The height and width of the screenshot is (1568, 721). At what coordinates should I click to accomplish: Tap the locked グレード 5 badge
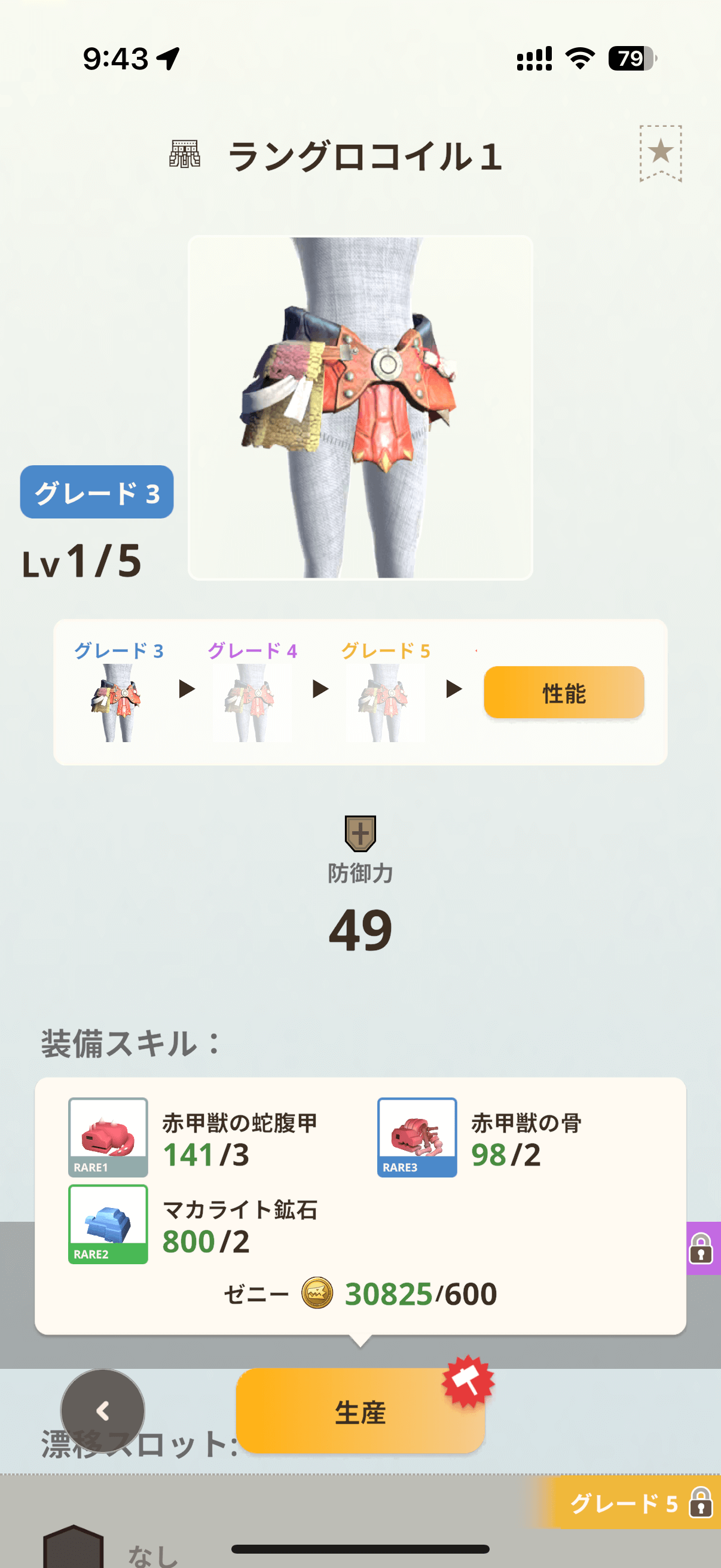[637, 1502]
